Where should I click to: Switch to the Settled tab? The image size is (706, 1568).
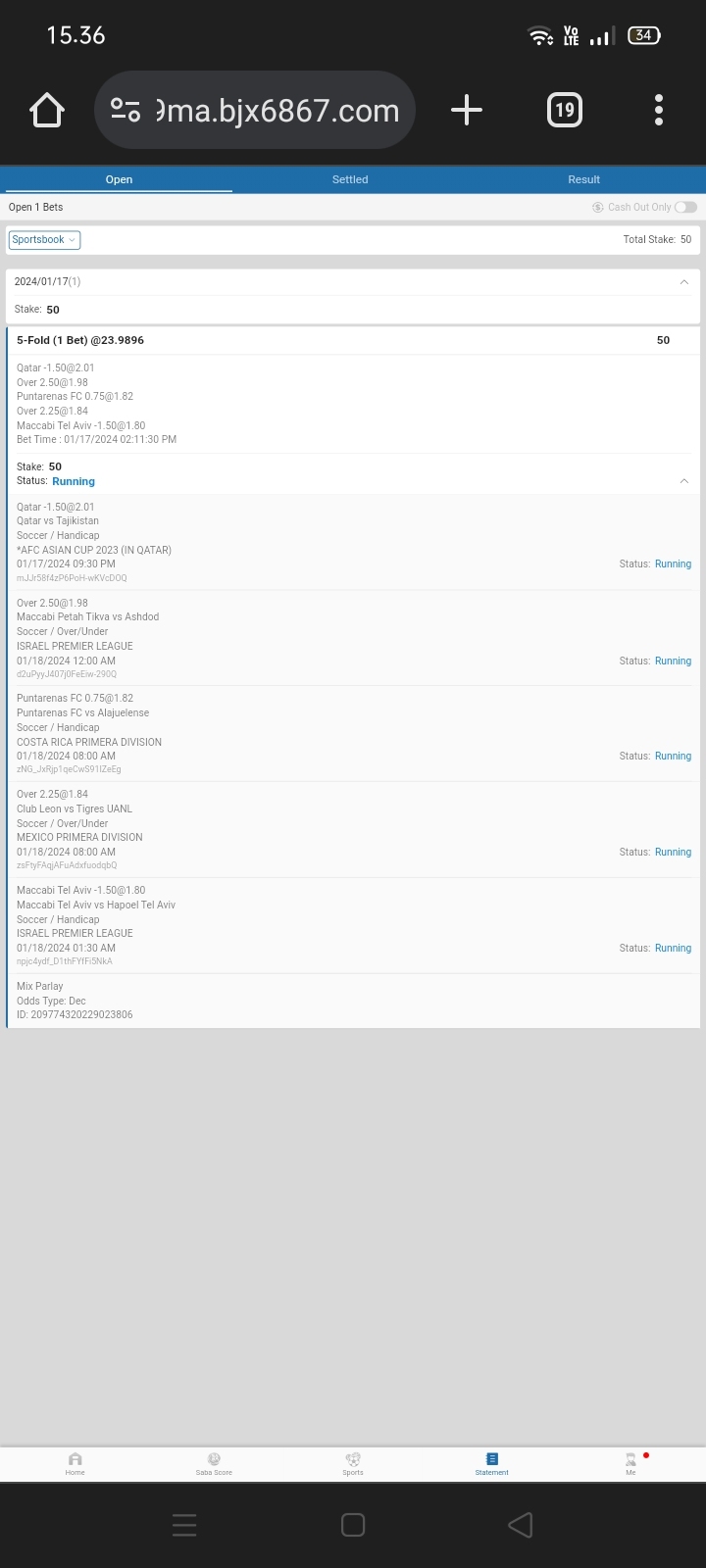[x=350, y=179]
